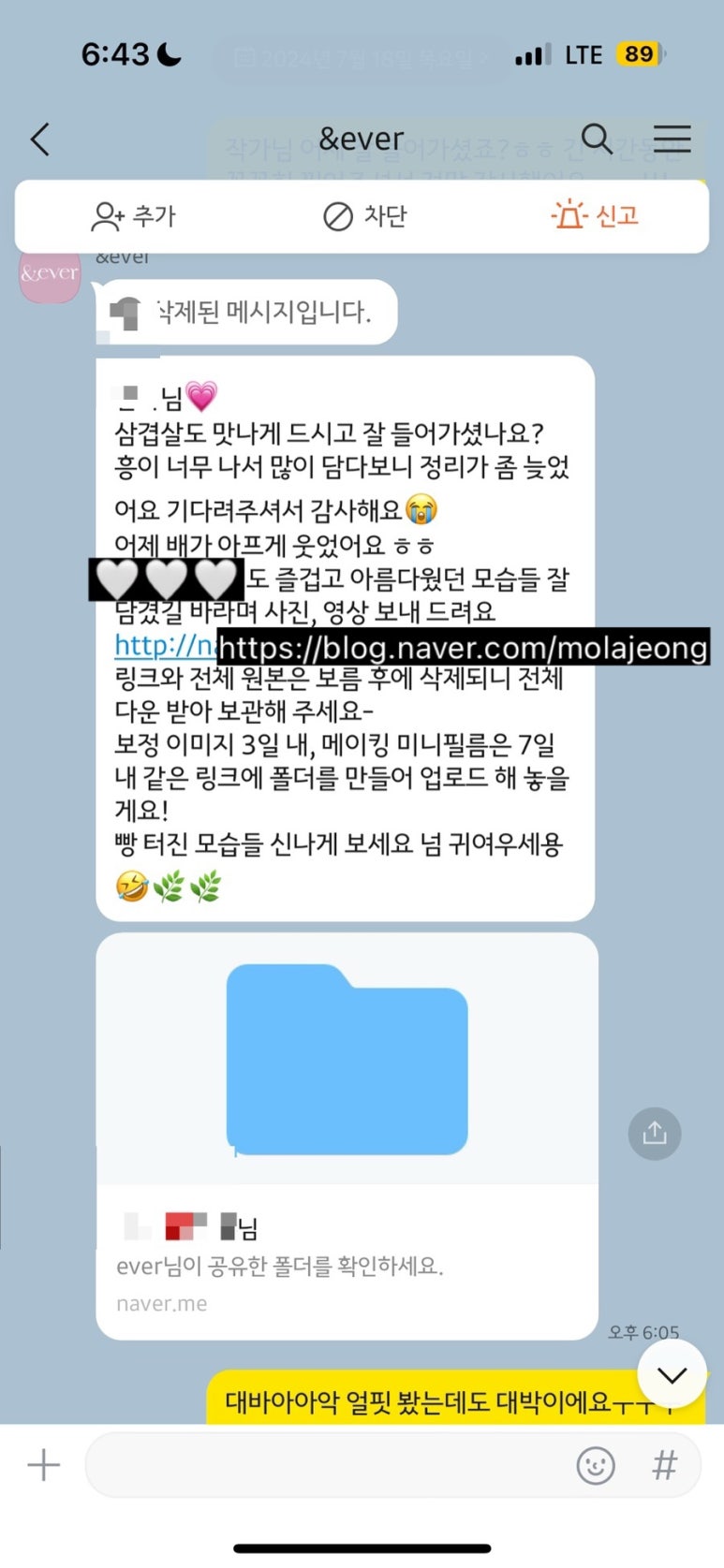Open the &ever profile picture
This screenshot has height=1568, width=724.
tap(50, 272)
